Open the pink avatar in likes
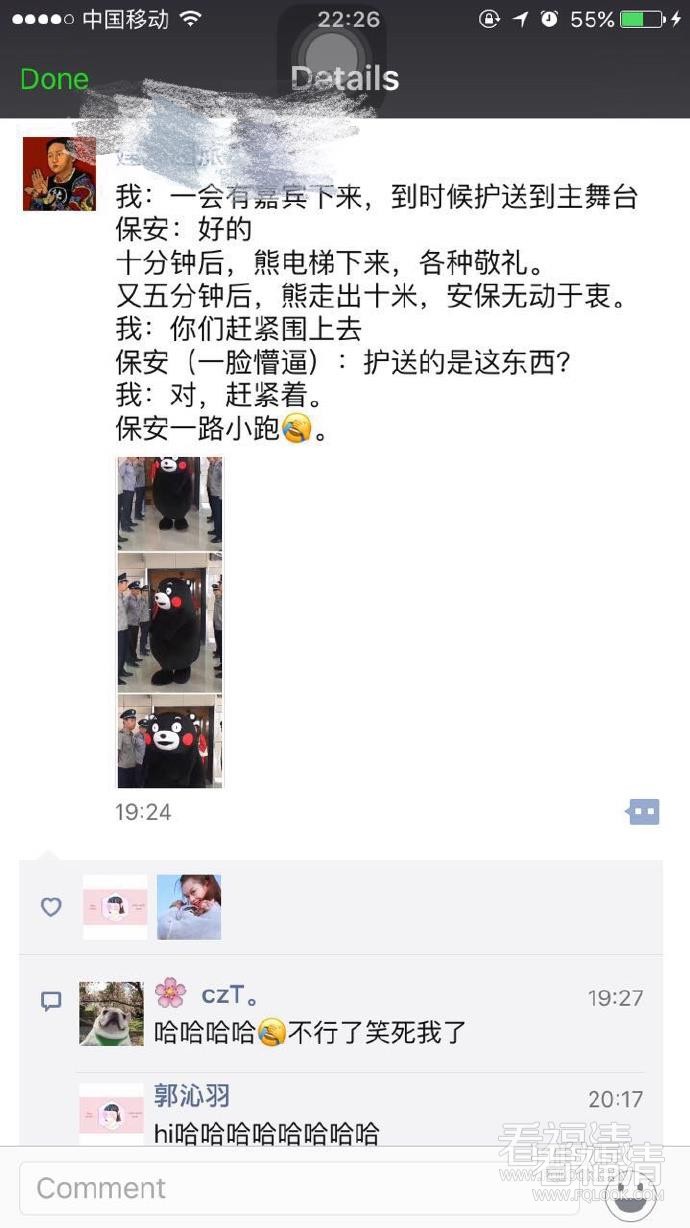Image resolution: width=690 pixels, height=1228 pixels. coord(115,907)
